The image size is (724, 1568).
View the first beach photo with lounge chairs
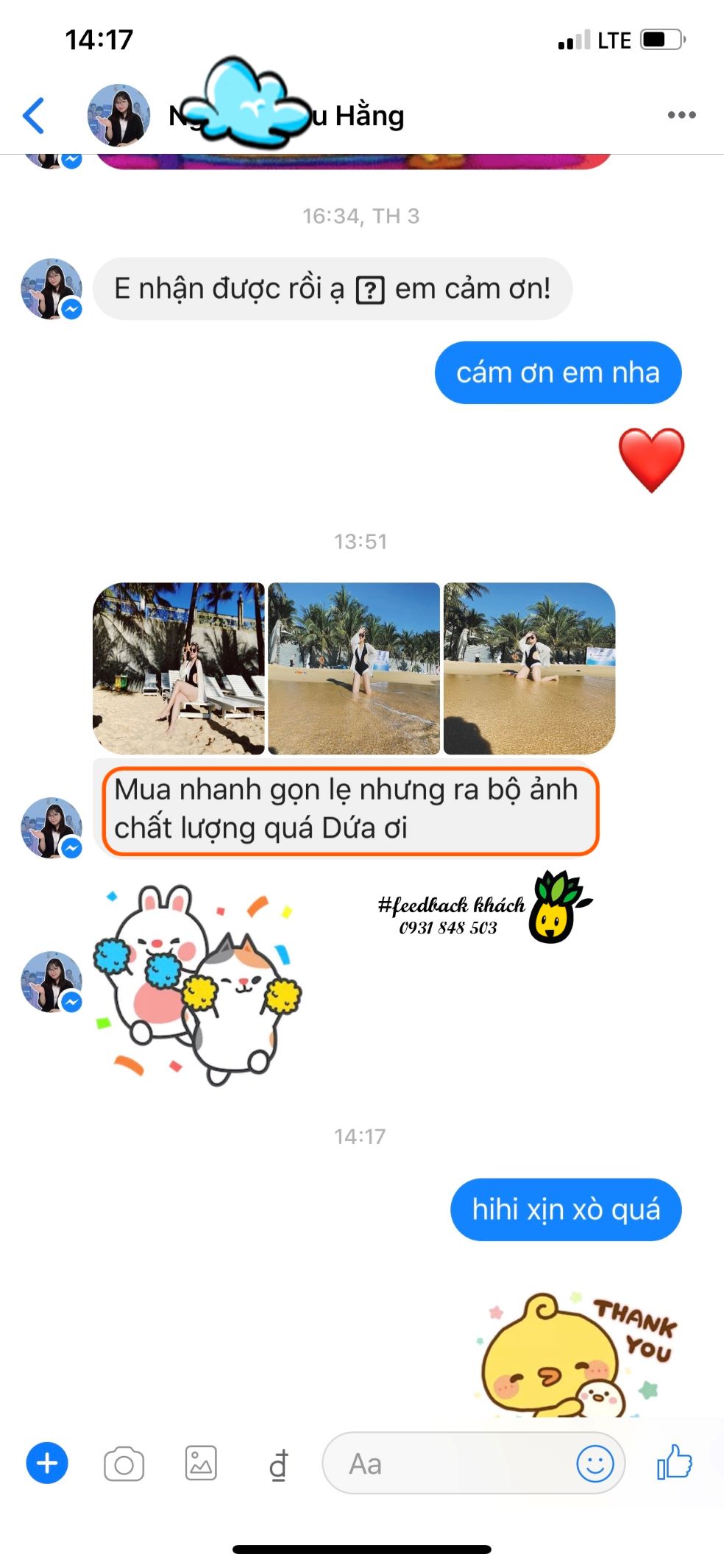pos(179,668)
